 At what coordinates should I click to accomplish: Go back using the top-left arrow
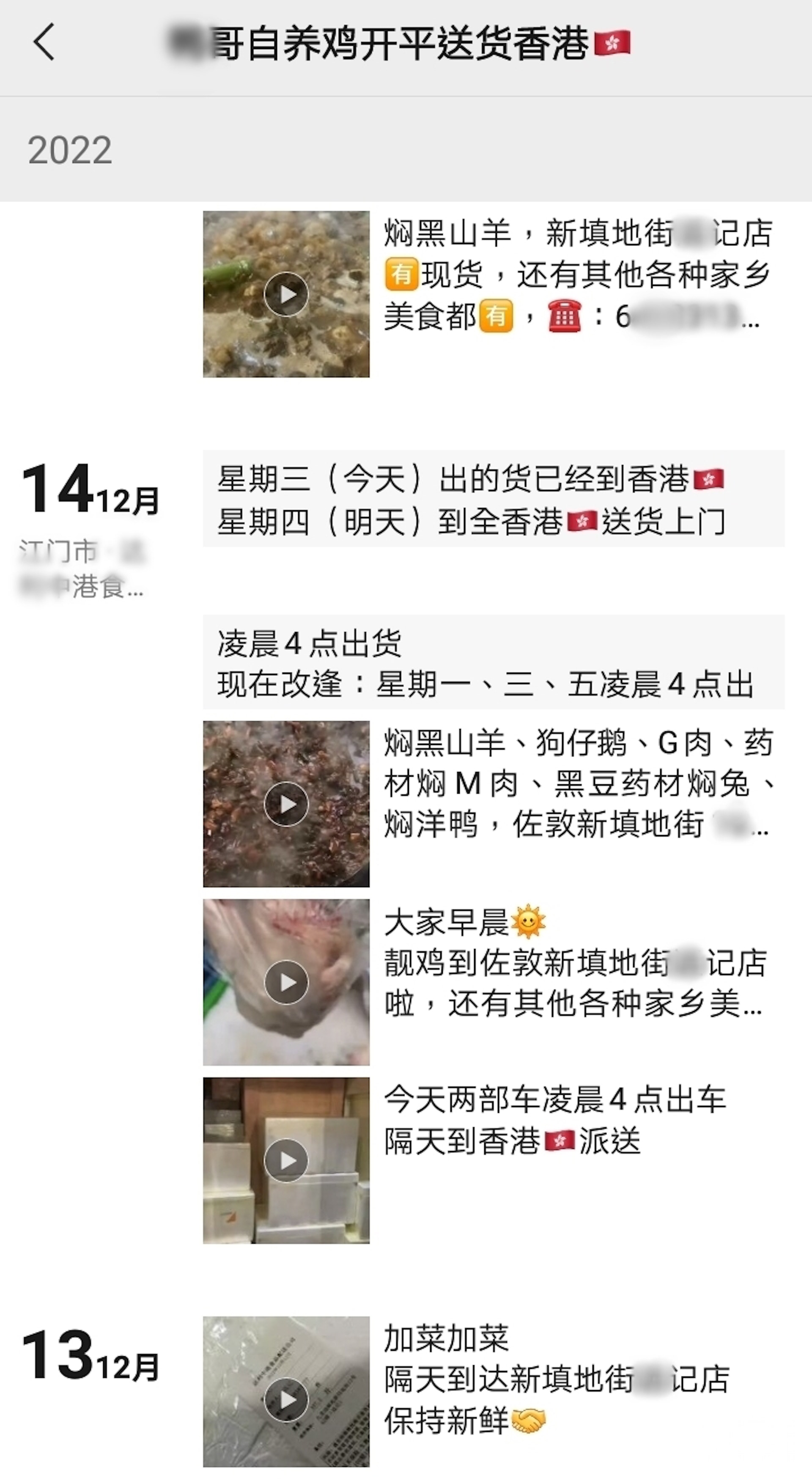point(44,42)
